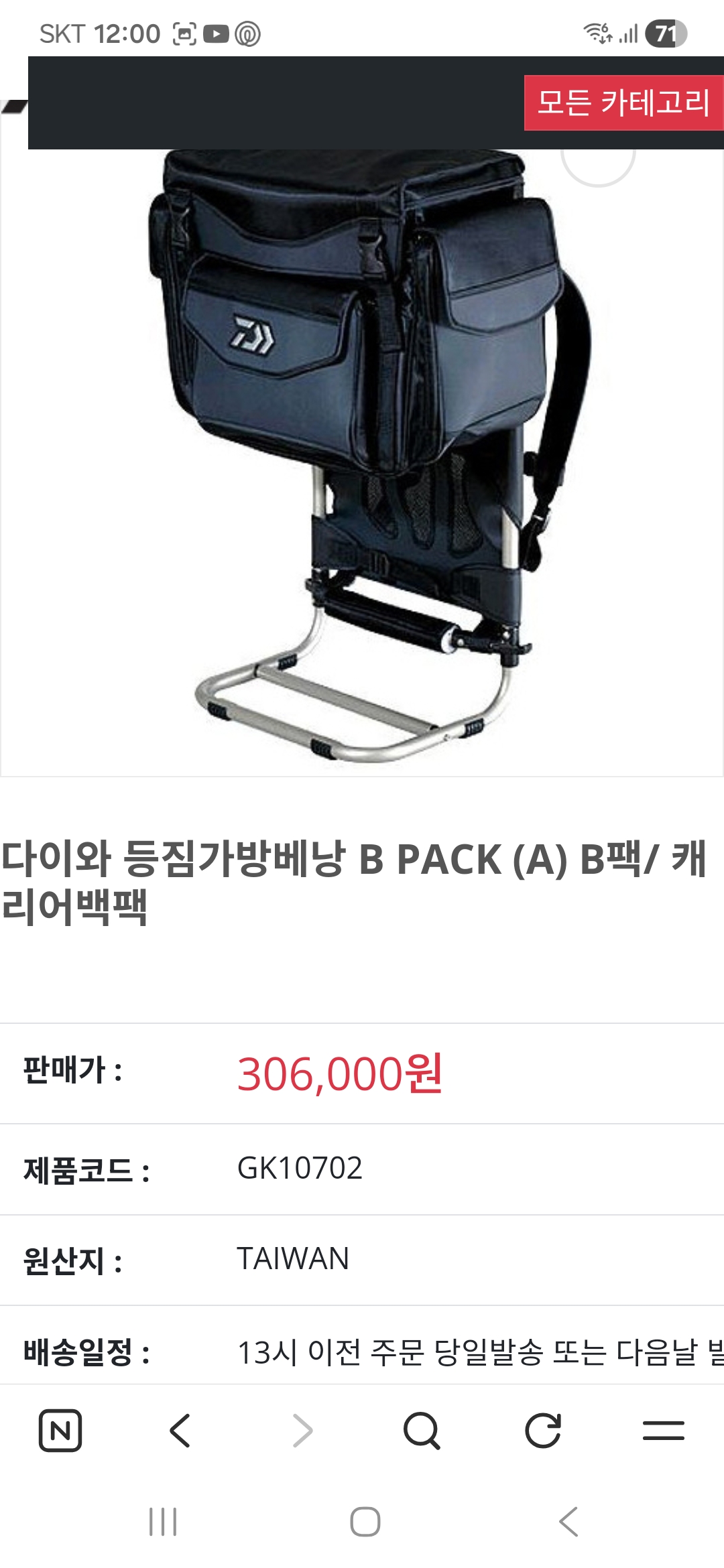724x1568 pixels.
Task: Tap the system home button
Action: pyautogui.click(x=365, y=1521)
